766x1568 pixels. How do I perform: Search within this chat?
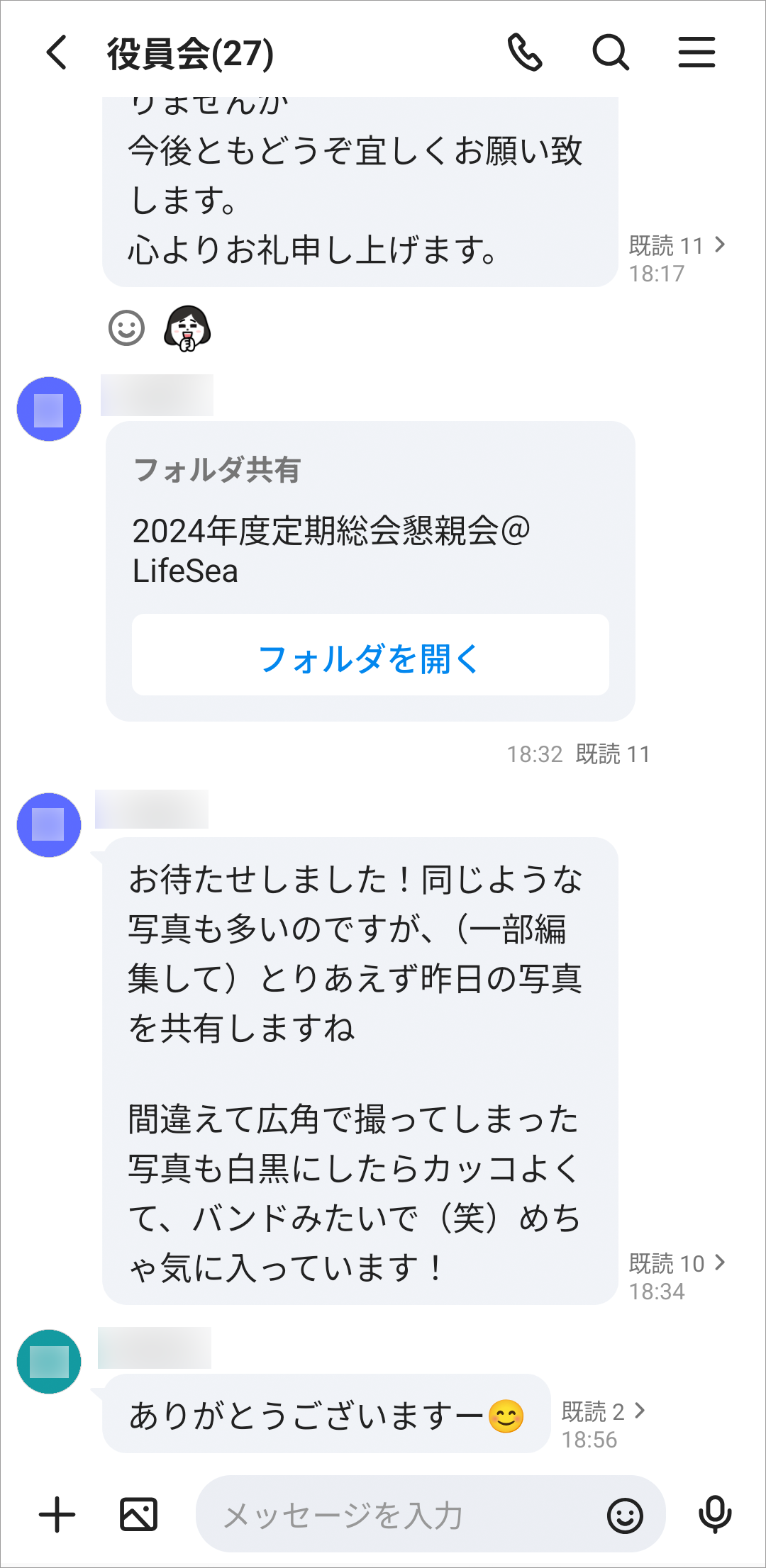click(611, 52)
